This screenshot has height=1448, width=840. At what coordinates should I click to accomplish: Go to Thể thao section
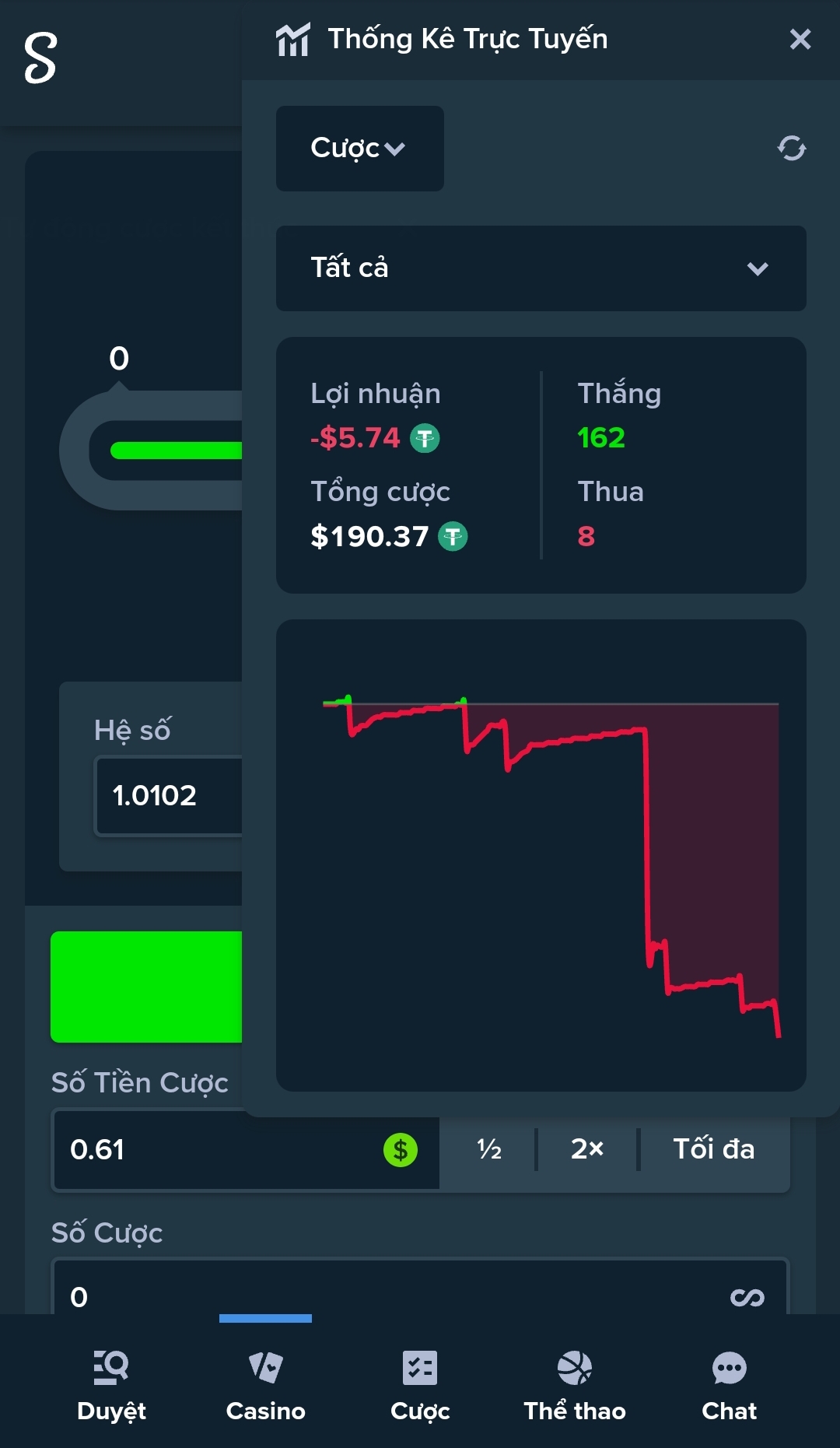point(575,1387)
